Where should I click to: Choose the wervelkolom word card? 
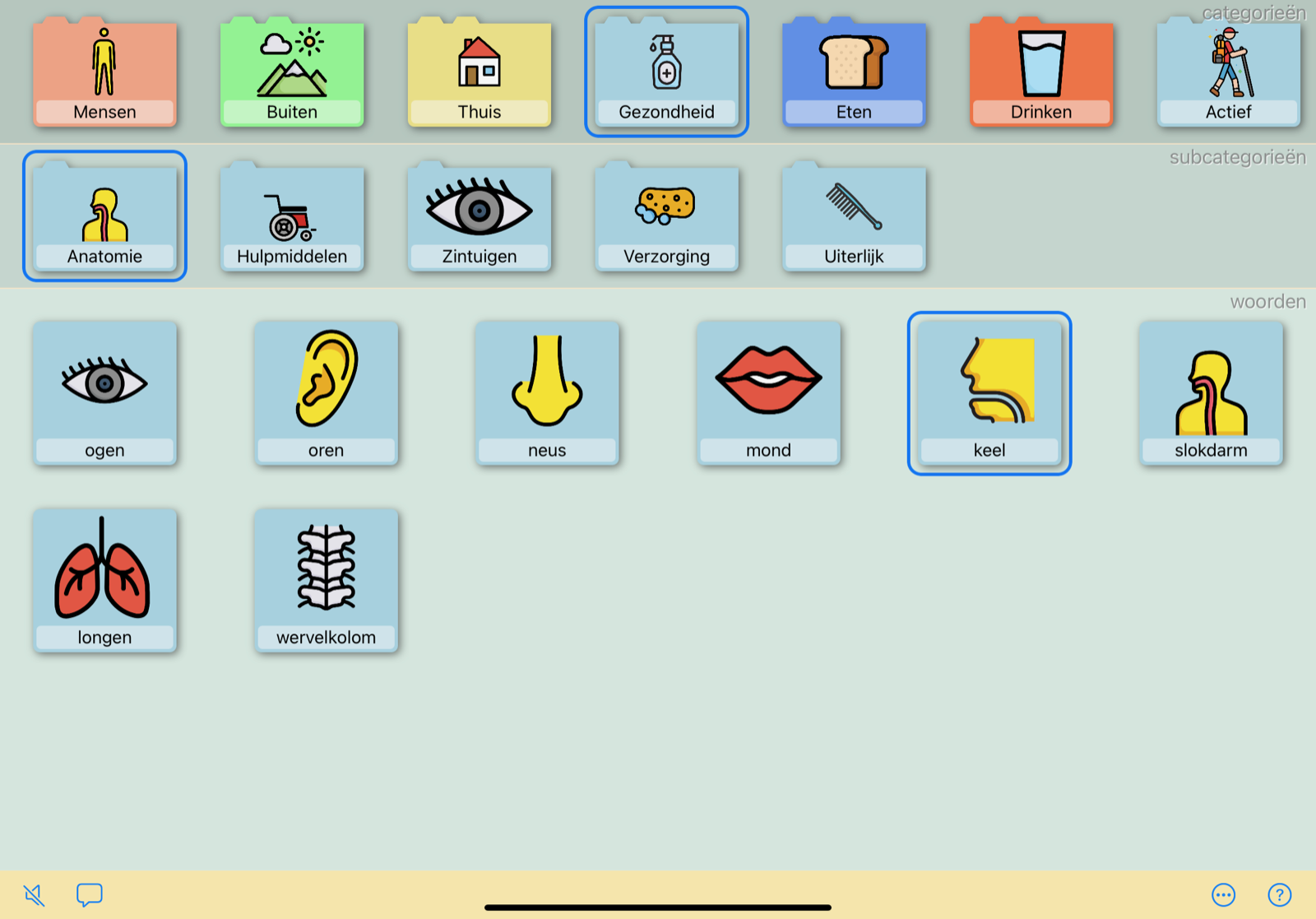326,580
